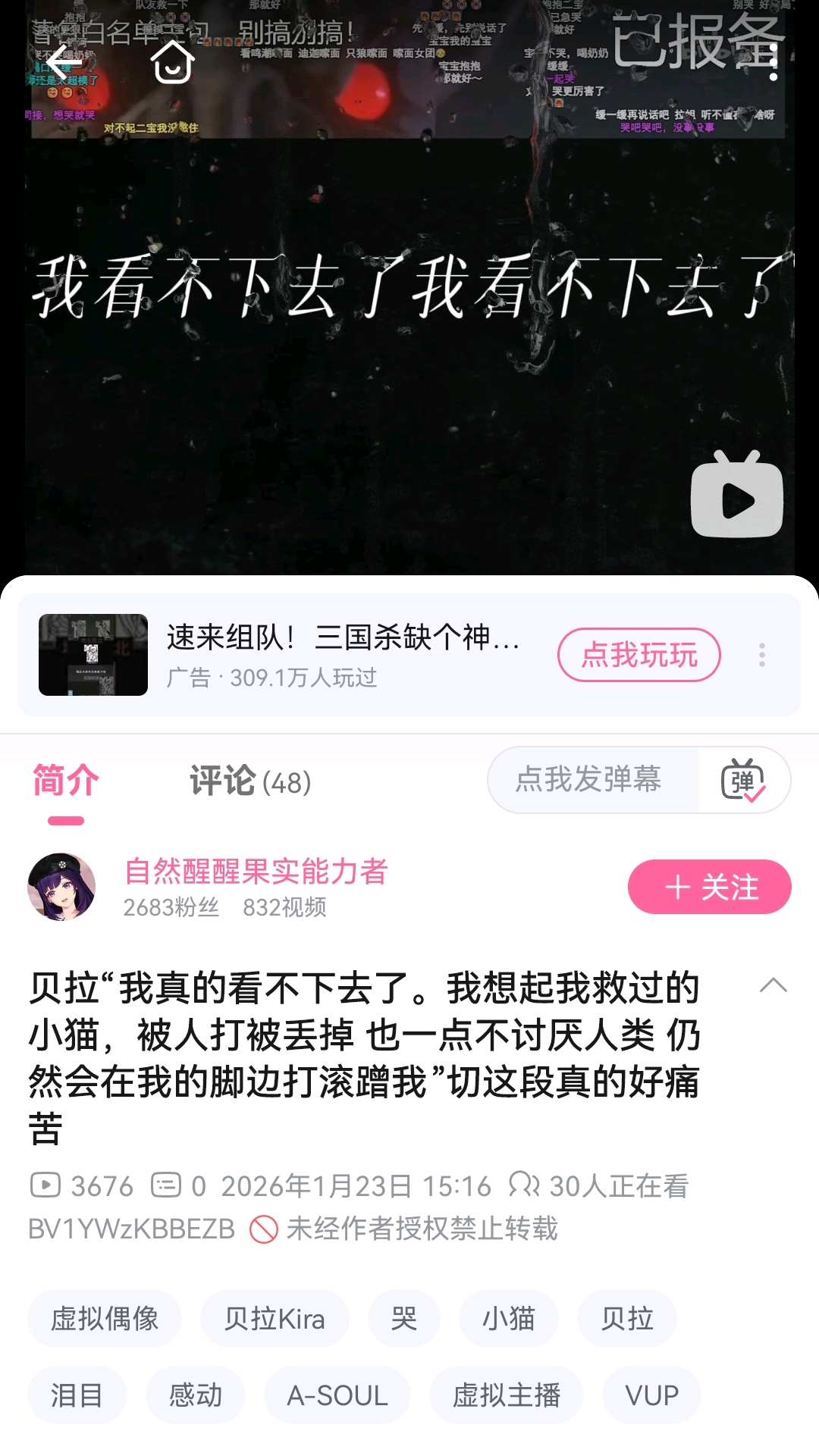This screenshot has height=1456, width=819.
Task: Open the 虚拟偶像 tag
Action: [105, 1319]
